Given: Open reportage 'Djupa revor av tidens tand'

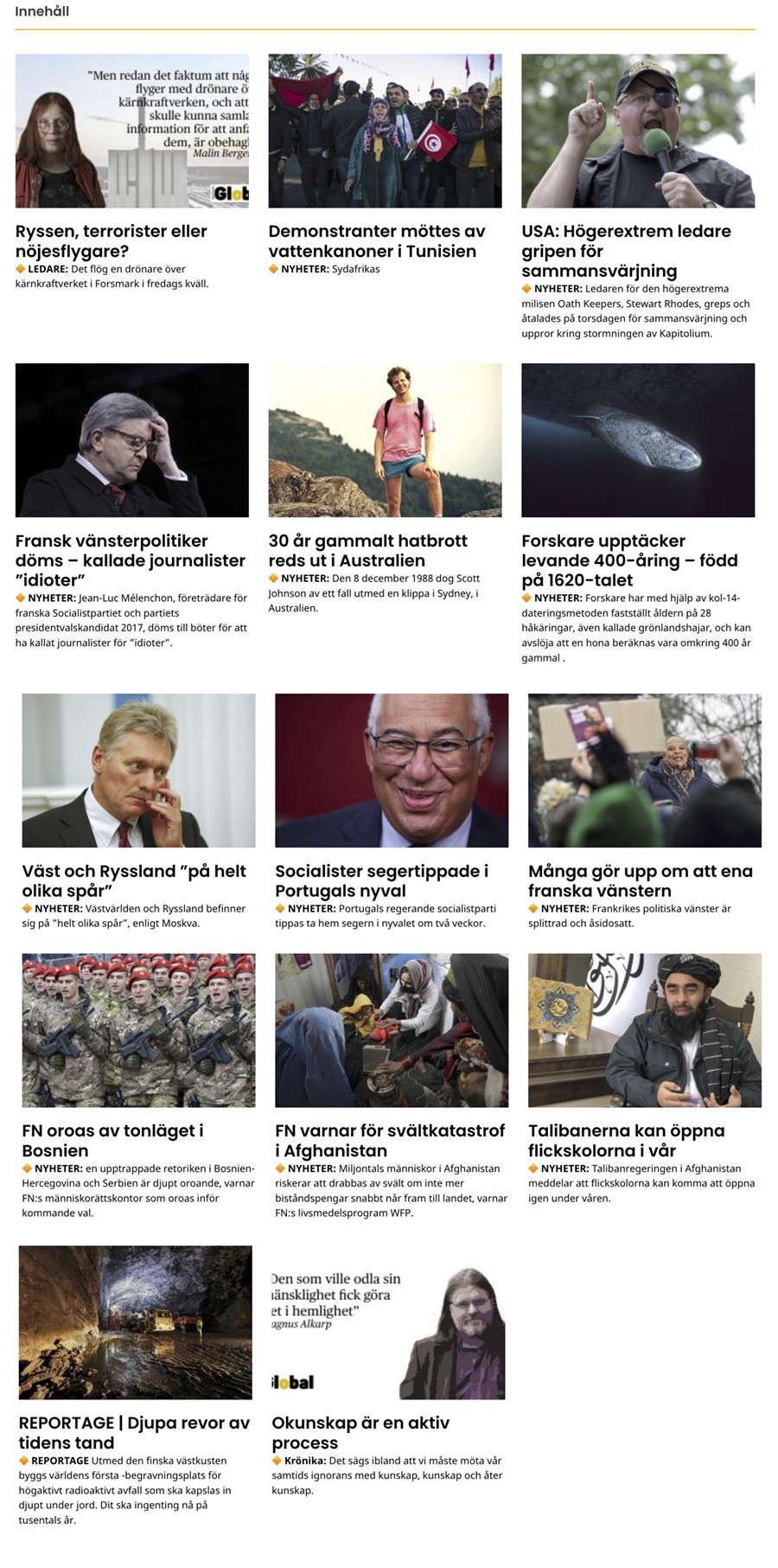Looking at the screenshot, I should pyautogui.click(x=134, y=1432).
